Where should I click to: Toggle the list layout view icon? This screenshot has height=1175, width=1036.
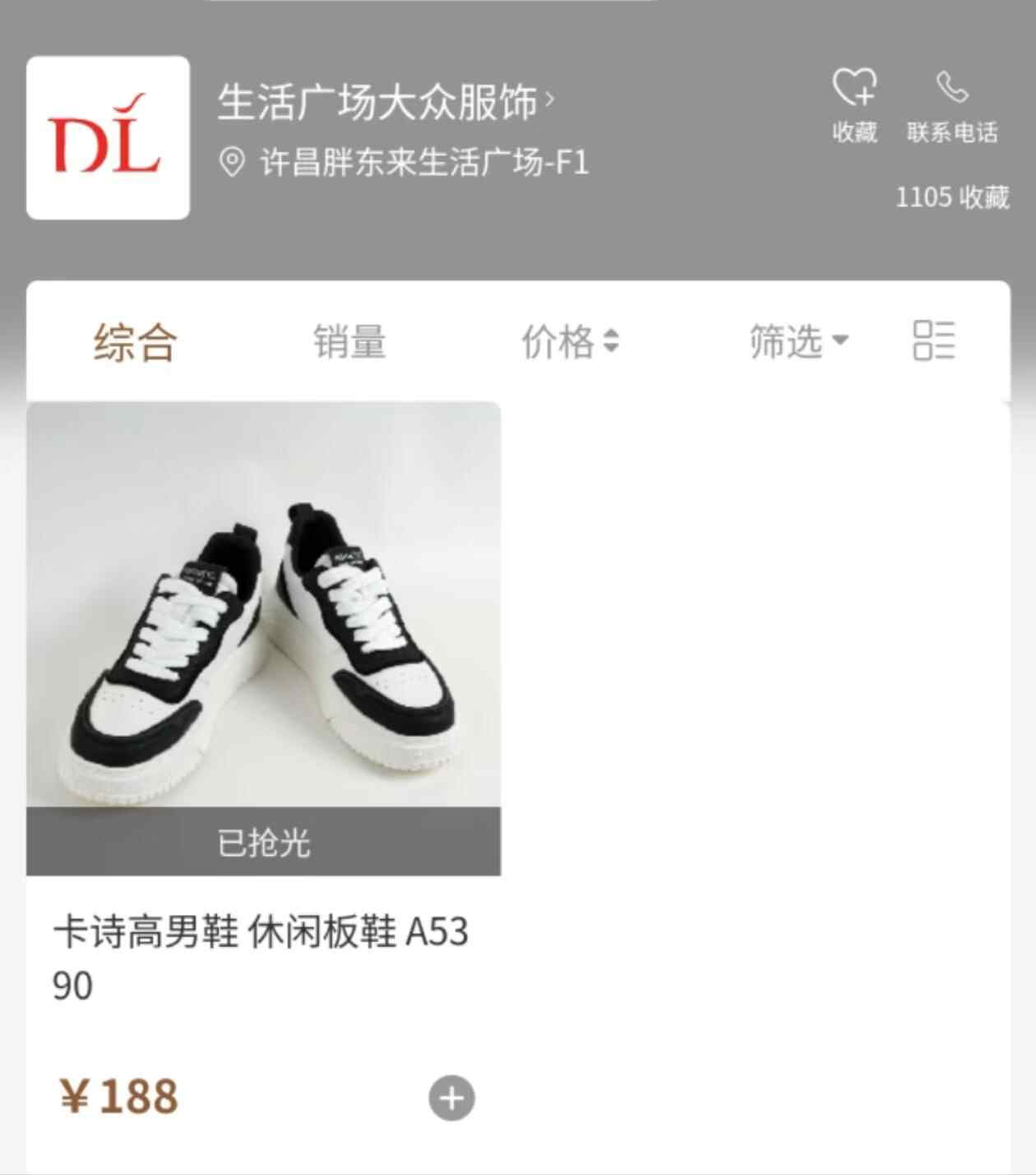(x=933, y=340)
